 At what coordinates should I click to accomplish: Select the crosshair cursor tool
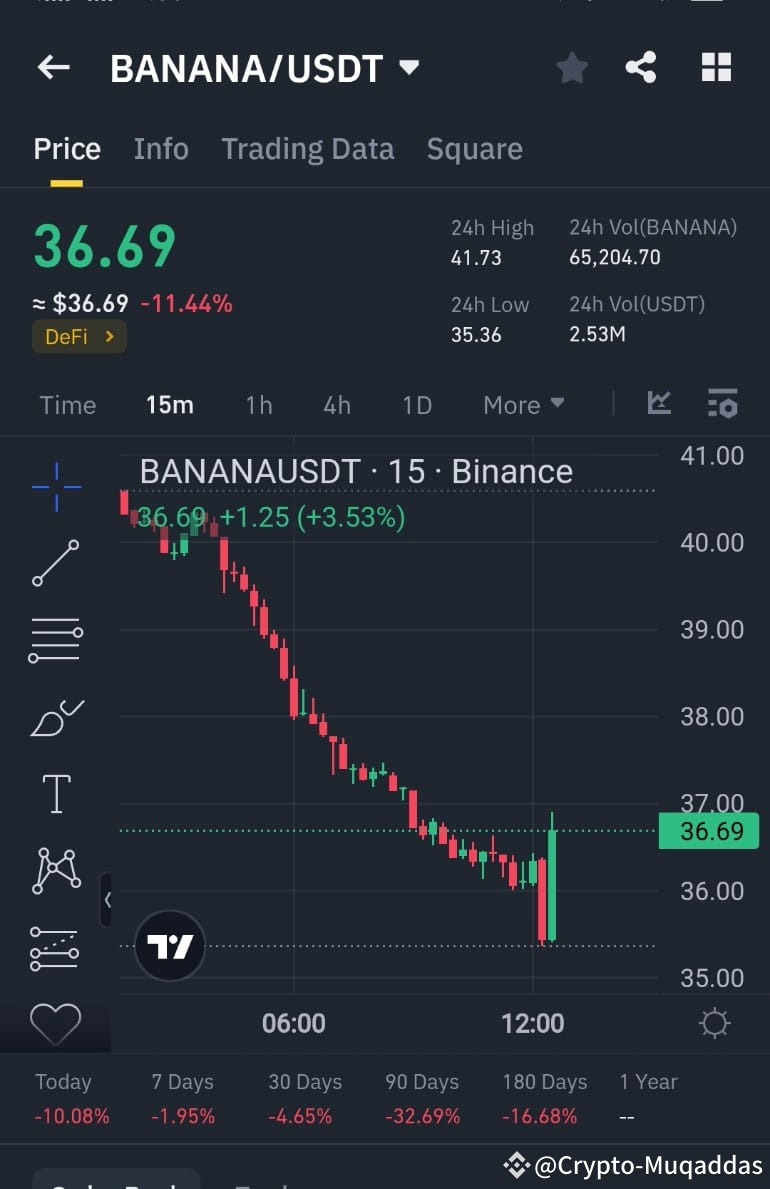(55, 485)
